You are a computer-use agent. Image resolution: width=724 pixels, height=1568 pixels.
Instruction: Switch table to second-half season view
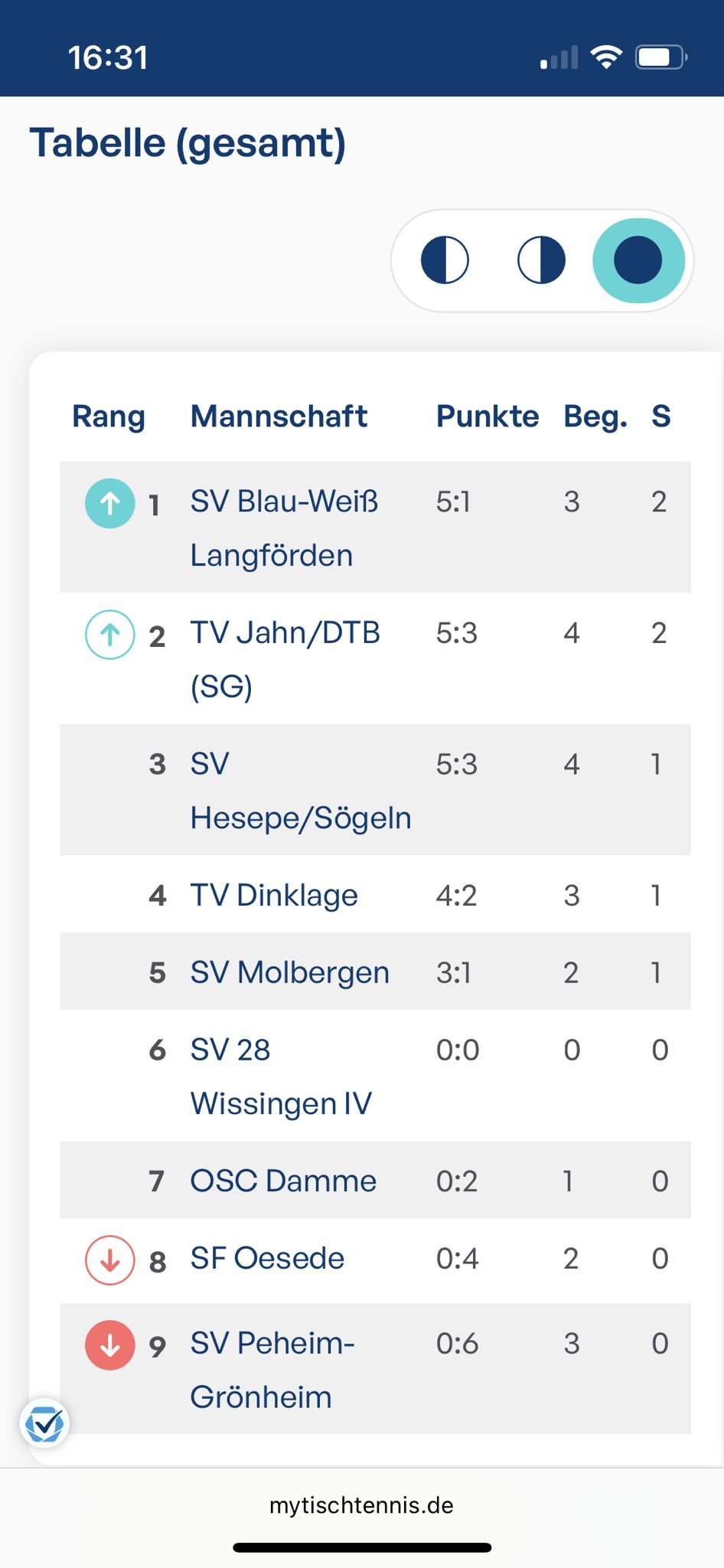click(x=541, y=260)
